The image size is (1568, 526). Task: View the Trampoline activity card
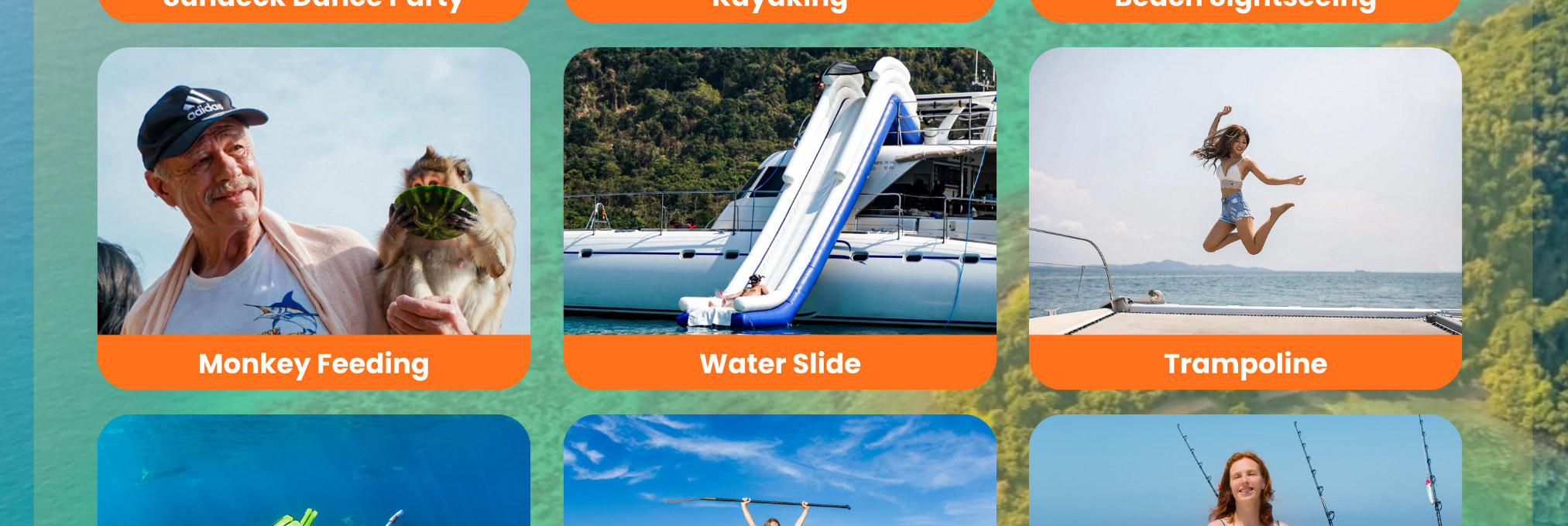1245,218
